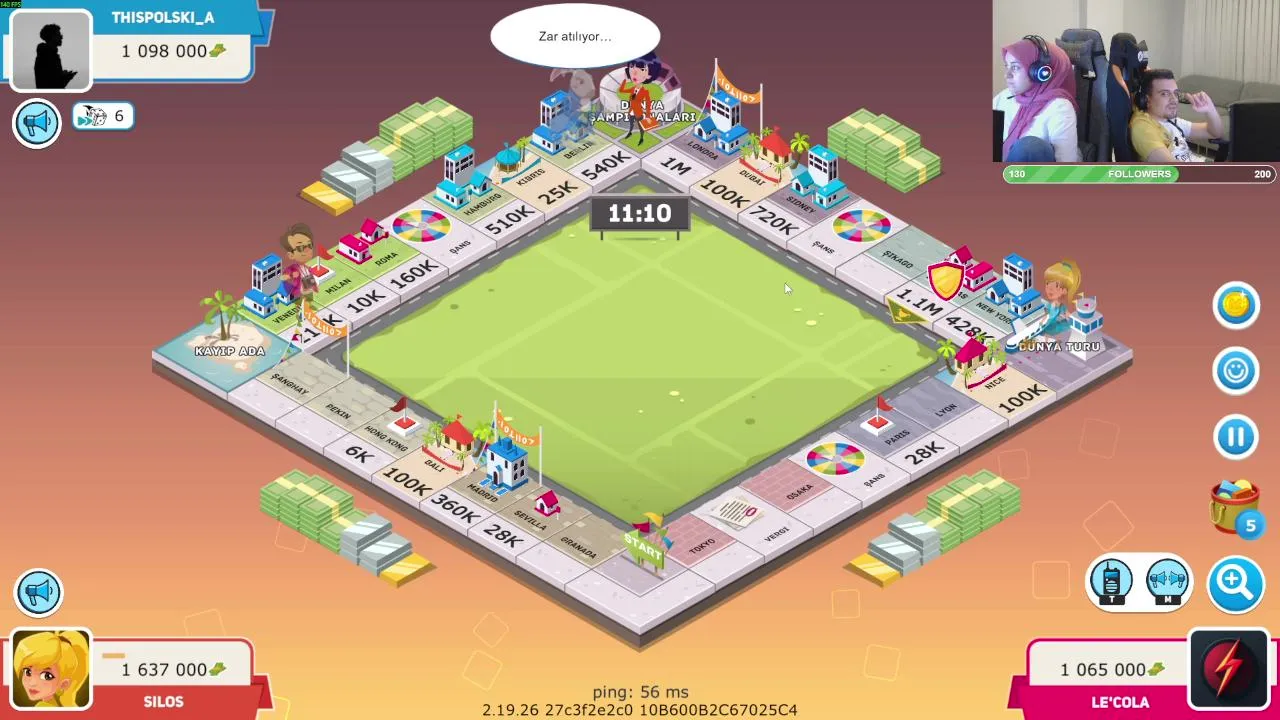Tap the megaphone above SILOS's panel

pos(38,592)
